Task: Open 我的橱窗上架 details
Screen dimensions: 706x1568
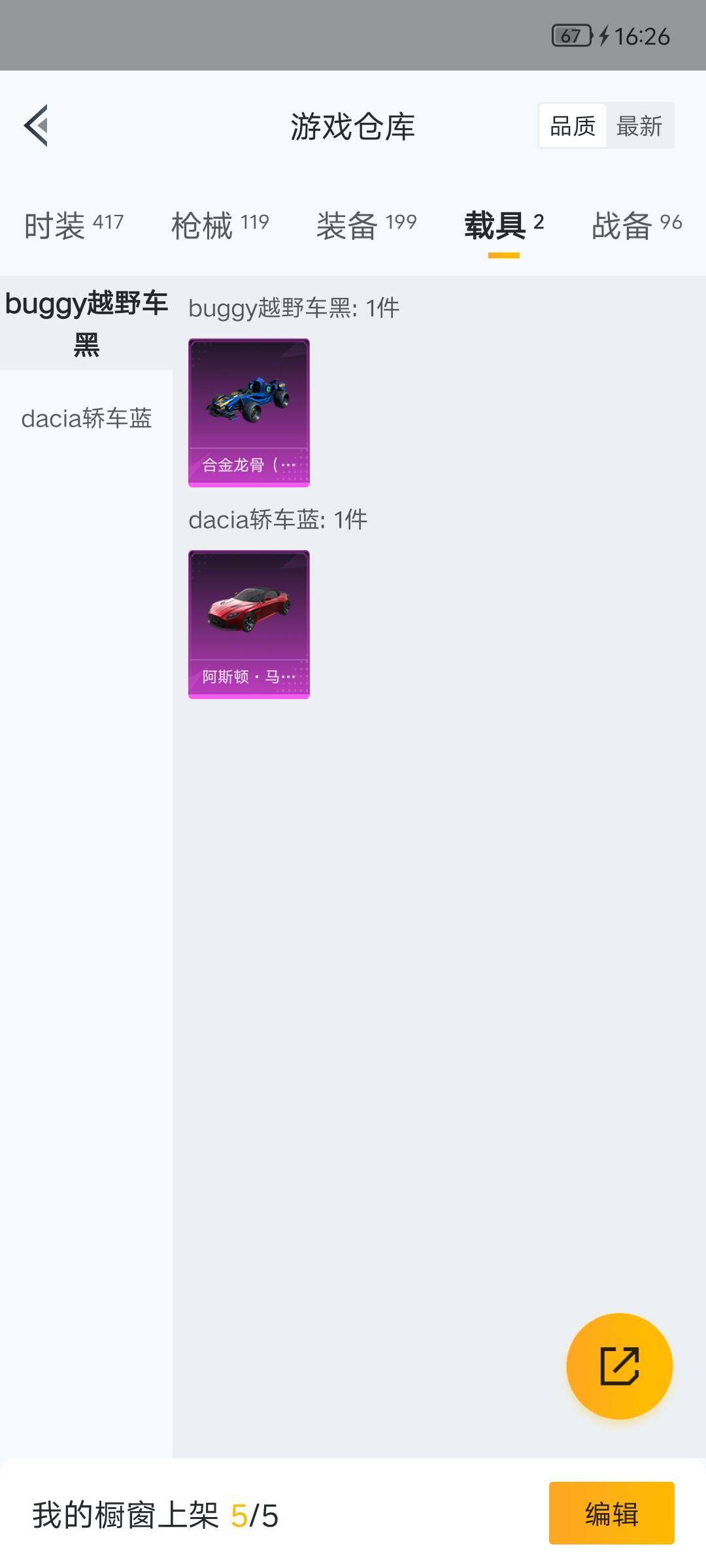Action: coord(123,1514)
